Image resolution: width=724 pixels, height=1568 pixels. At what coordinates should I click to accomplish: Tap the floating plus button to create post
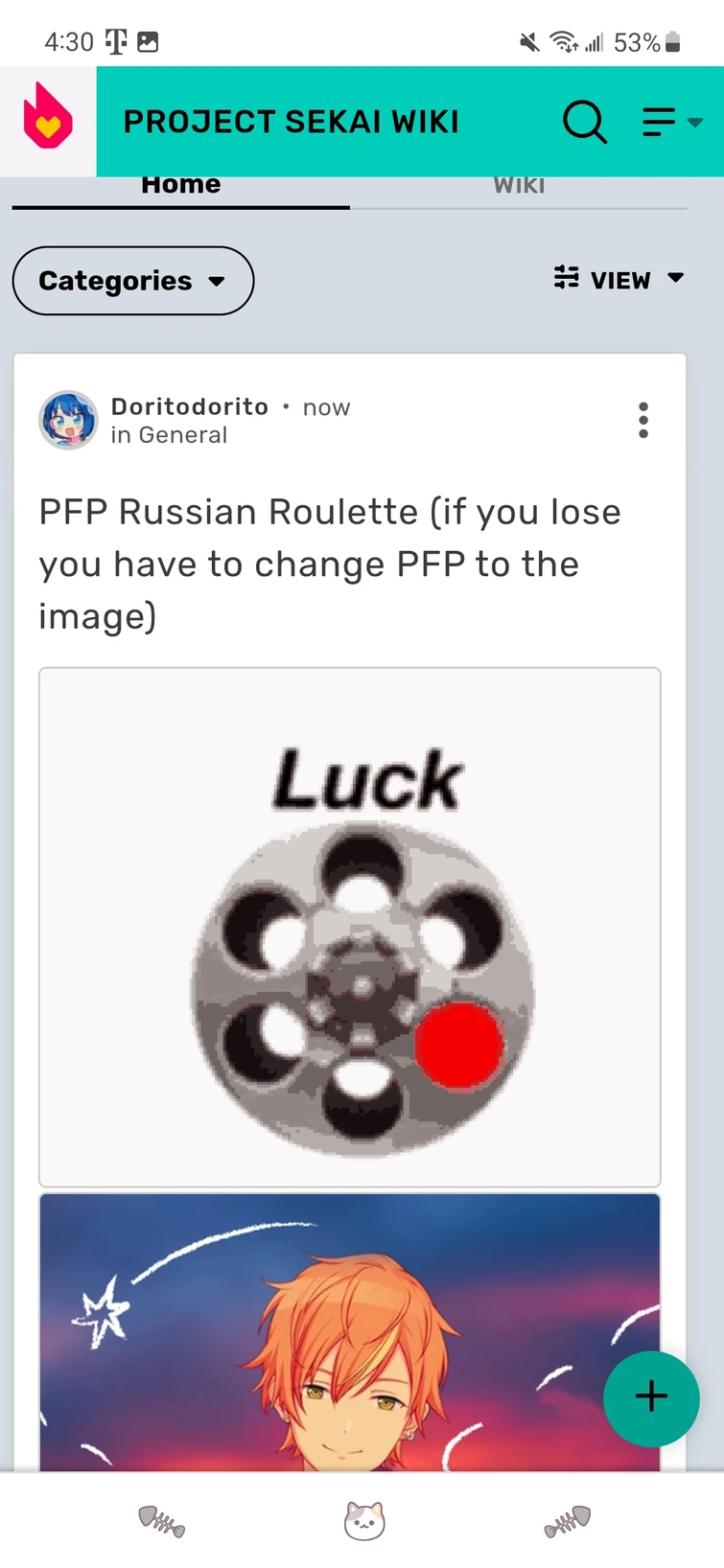pyautogui.click(x=651, y=1397)
